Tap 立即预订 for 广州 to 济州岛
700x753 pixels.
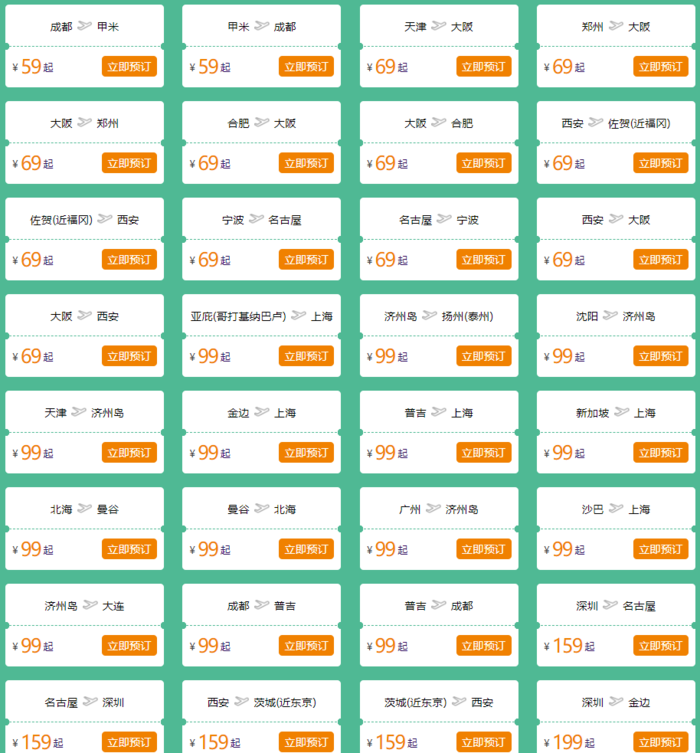484,549
